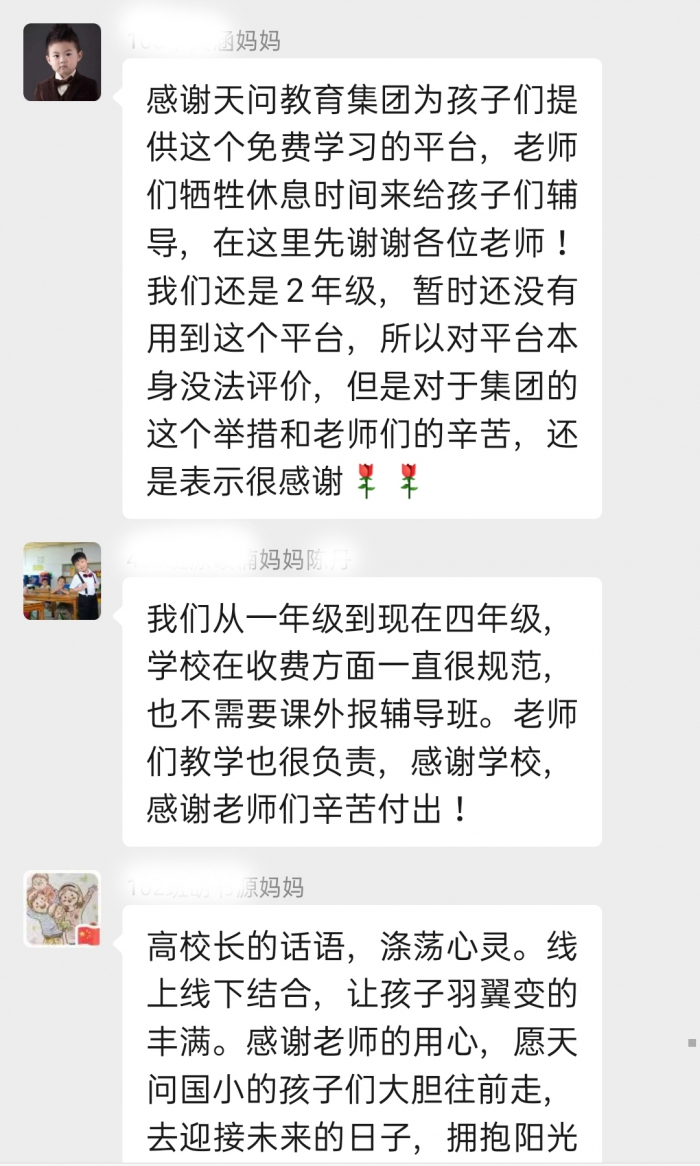Open profile of the boy in bow tie avatar

click(x=62, y=62)
